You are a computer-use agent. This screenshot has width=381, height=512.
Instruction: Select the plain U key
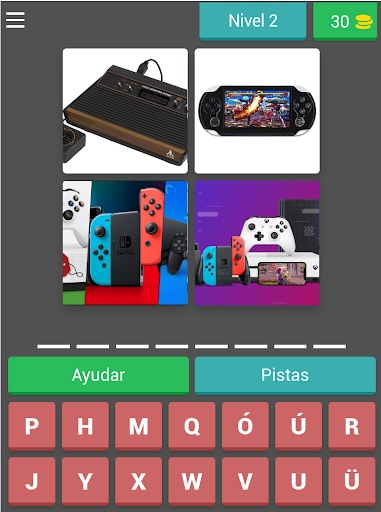298,481
